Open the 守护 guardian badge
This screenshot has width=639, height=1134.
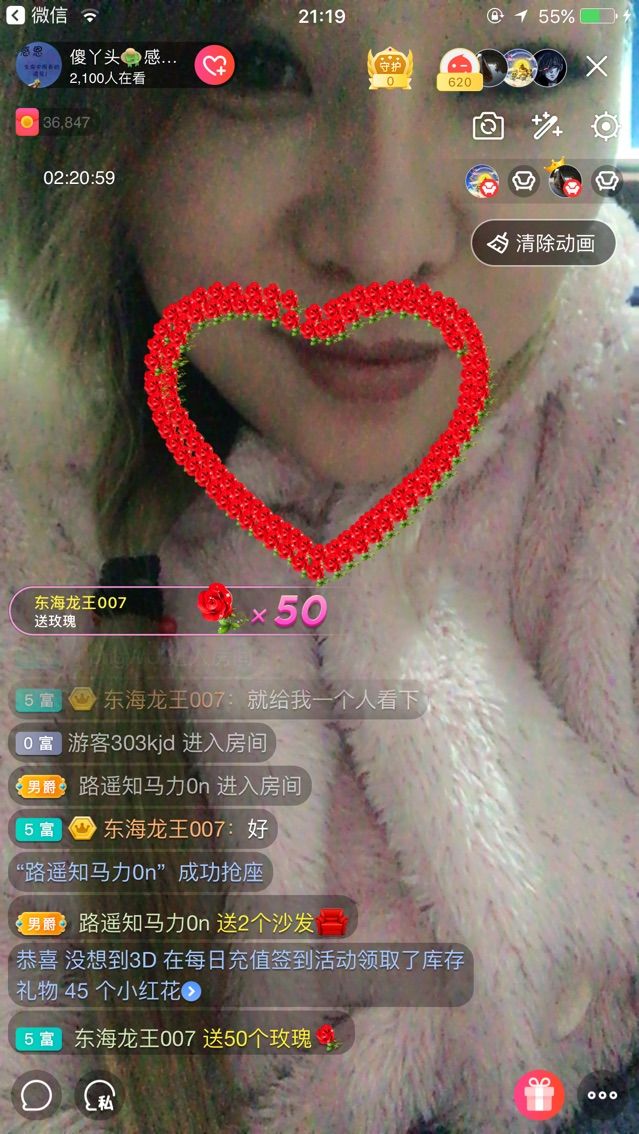click(390, 67)
